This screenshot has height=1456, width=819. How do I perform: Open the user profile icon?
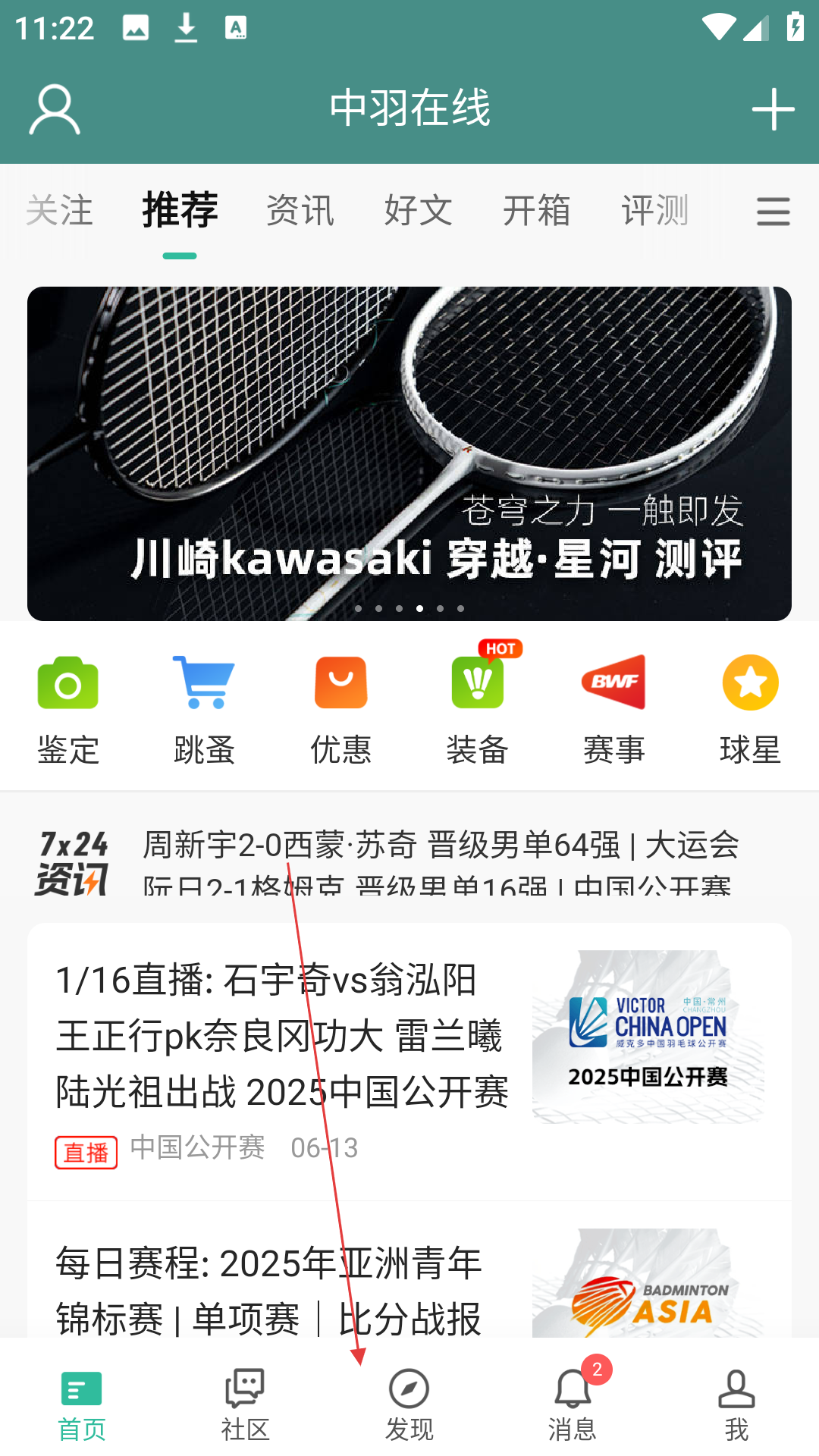pos(54,110)
